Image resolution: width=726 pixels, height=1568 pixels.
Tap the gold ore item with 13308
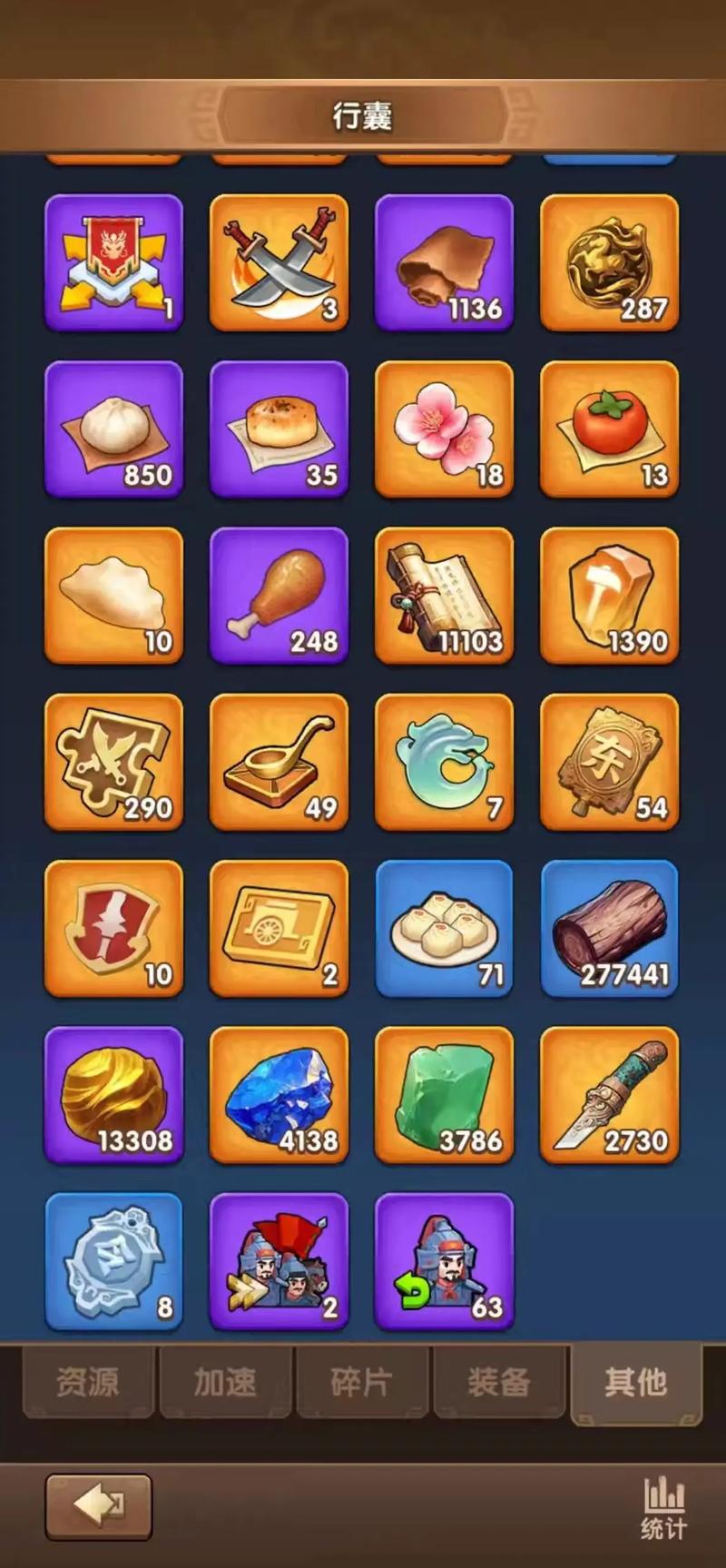pos(113,1094)
